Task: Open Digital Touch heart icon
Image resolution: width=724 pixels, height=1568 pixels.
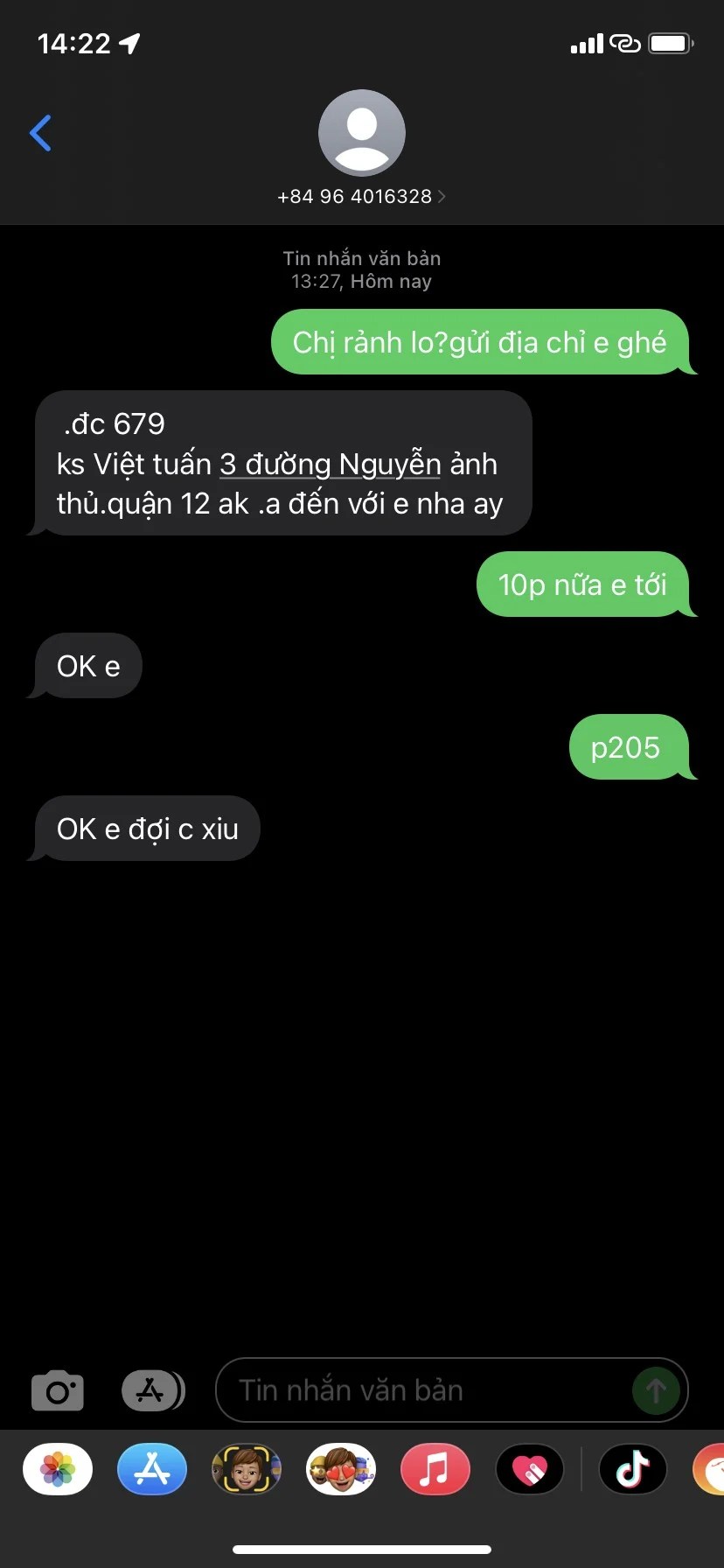Action: (530, 1469)
